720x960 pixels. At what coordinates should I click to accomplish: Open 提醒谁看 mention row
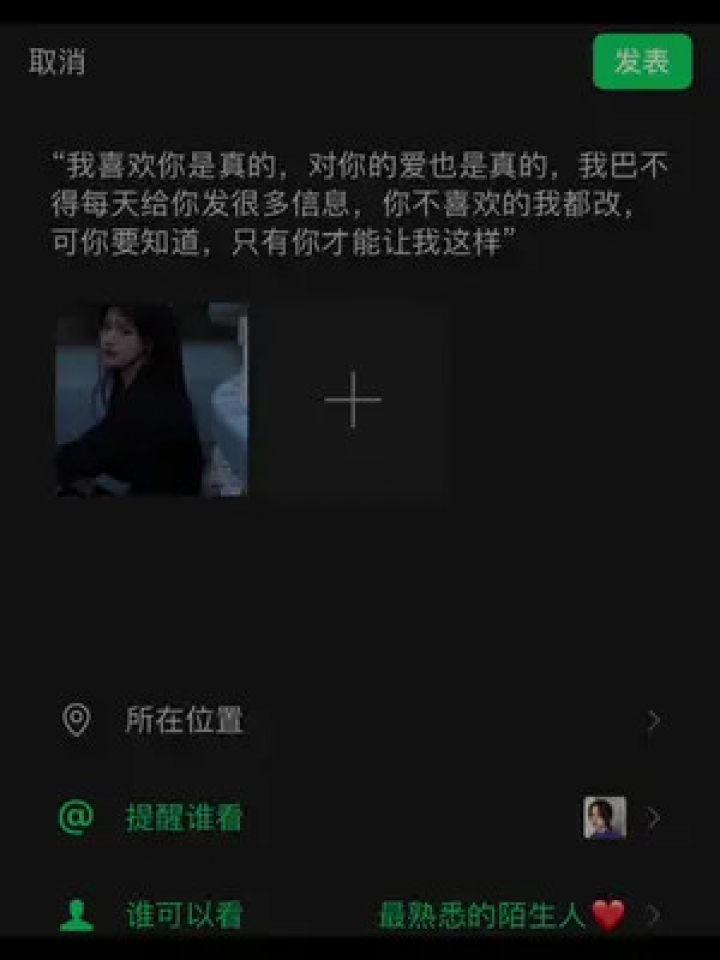360,818
